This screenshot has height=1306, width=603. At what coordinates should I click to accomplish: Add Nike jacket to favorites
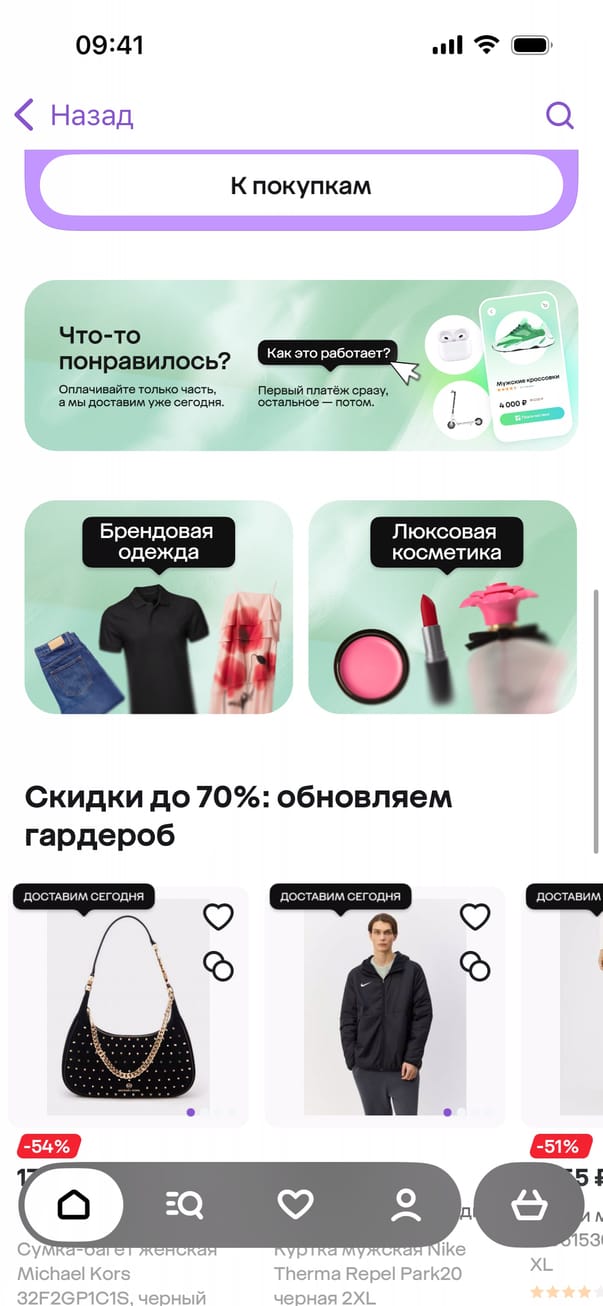(475, 916)
